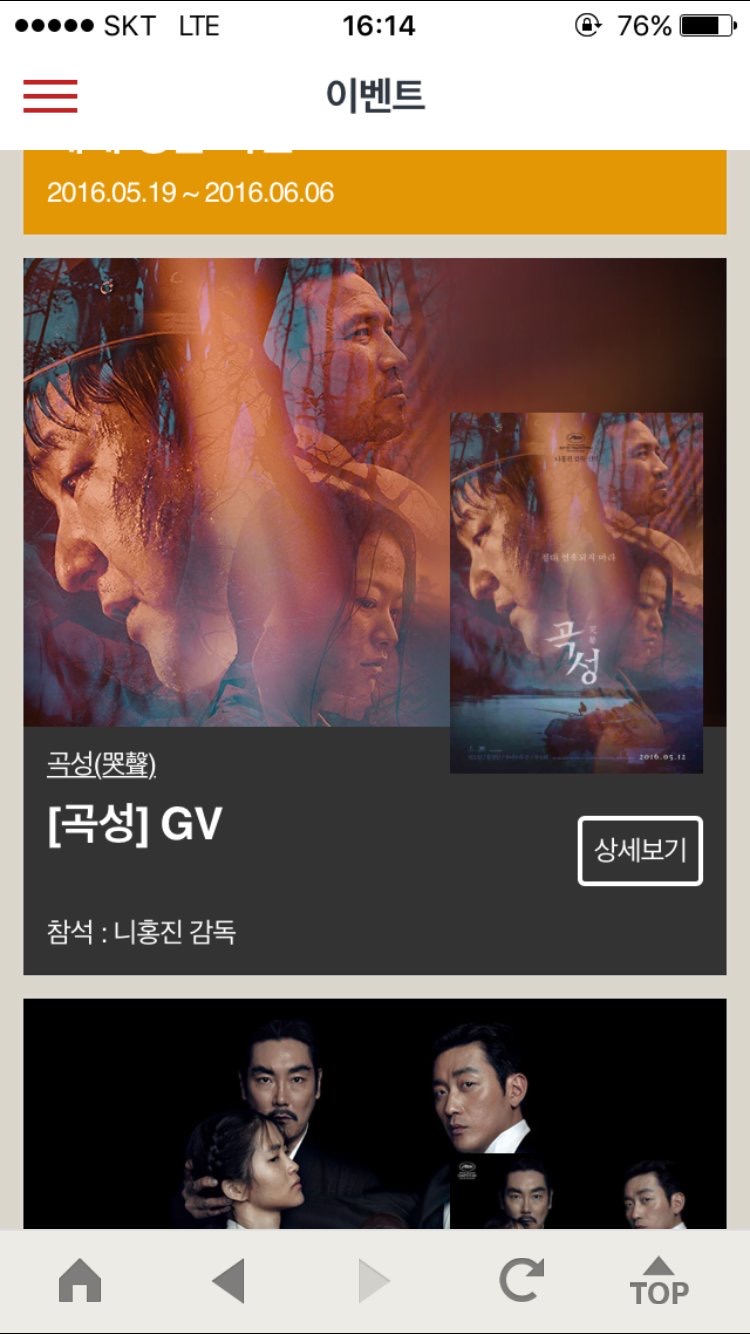Go to the home page
Image resolution: width=750 pixels, height=1334 pixels.
(80, 1281)
